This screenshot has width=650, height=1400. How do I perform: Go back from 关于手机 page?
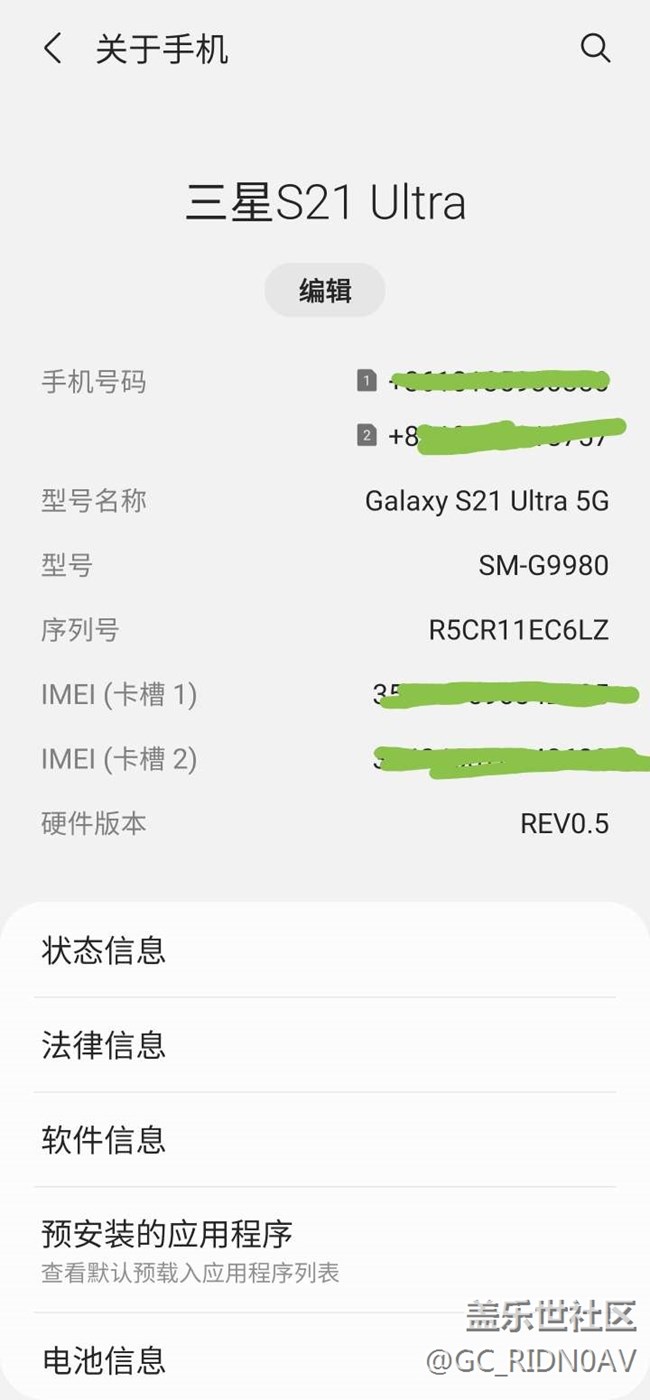click(x=53, y=48)
